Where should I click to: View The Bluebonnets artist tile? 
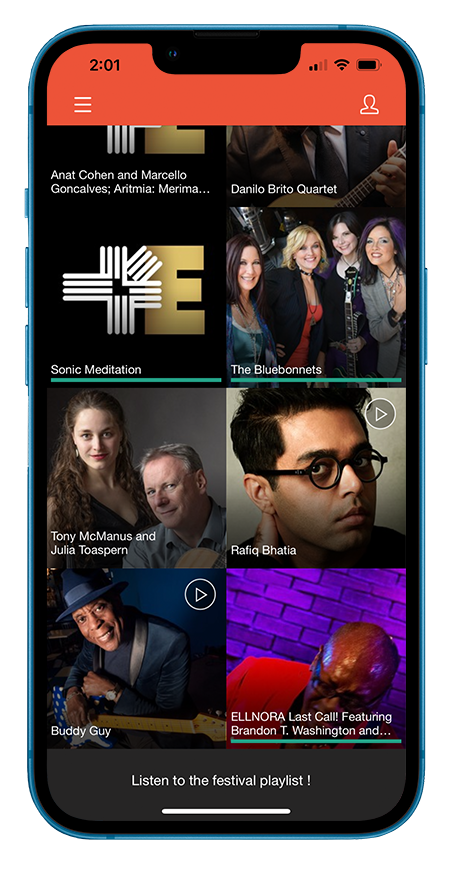[316, 297]
